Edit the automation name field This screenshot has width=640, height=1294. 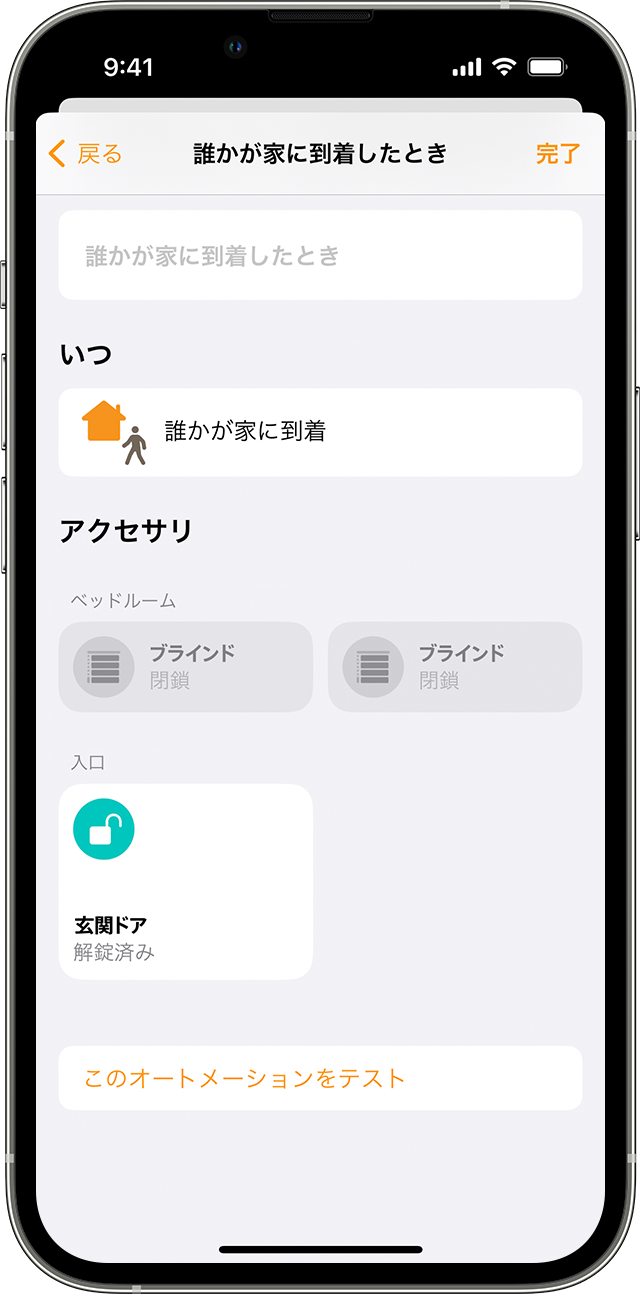coord(320,255)
